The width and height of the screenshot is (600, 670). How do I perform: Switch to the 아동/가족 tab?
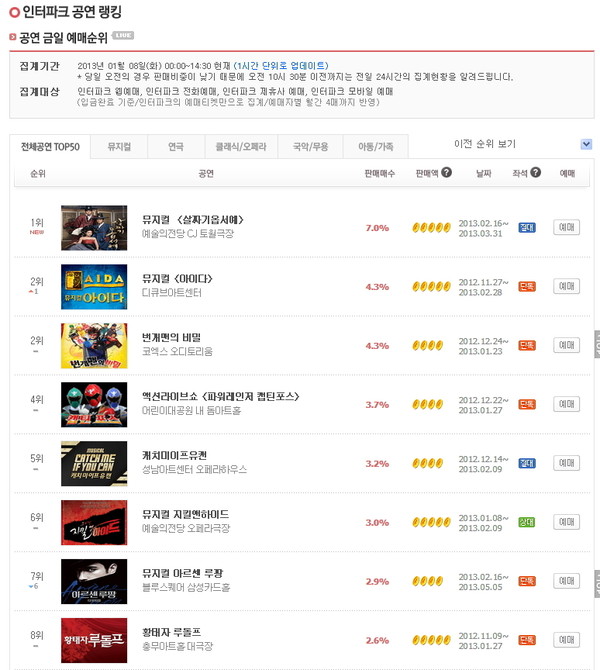(375, 146)
